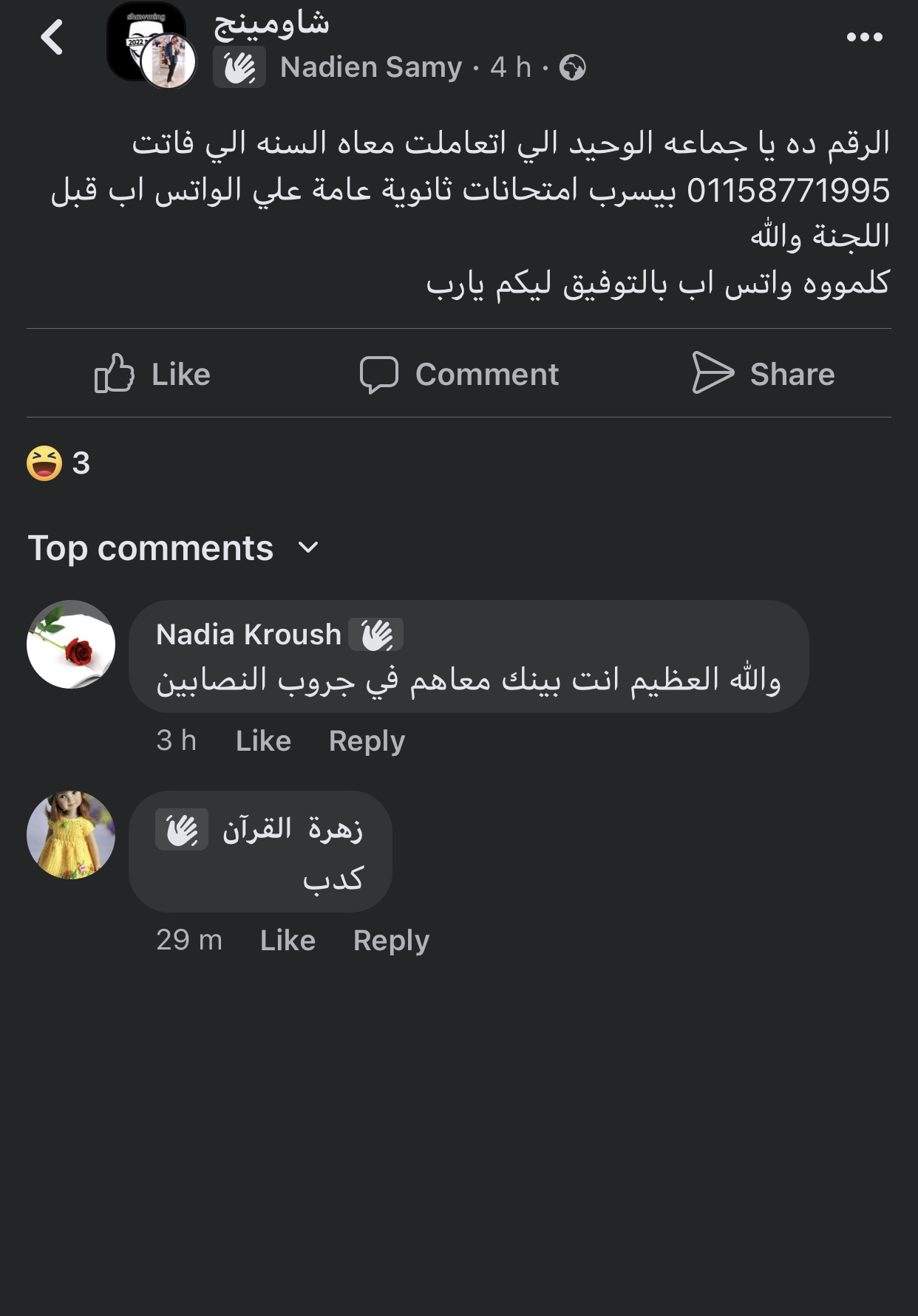Open the three-dot post options menu
Screen dimensions: 918x1316
tap(864, 37)
